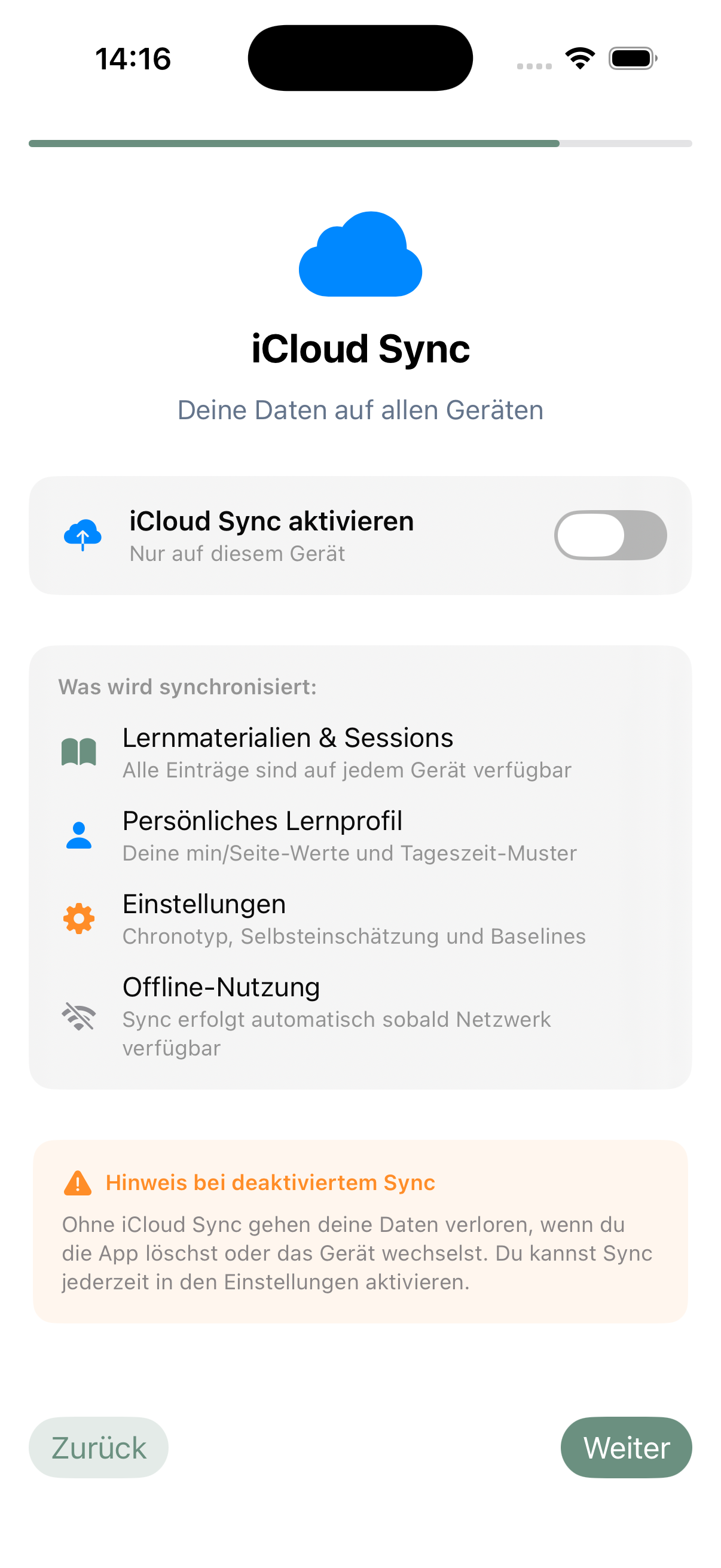
Task: Select the Persönliches Lernprofil person icon
Action: pos(78,836)
